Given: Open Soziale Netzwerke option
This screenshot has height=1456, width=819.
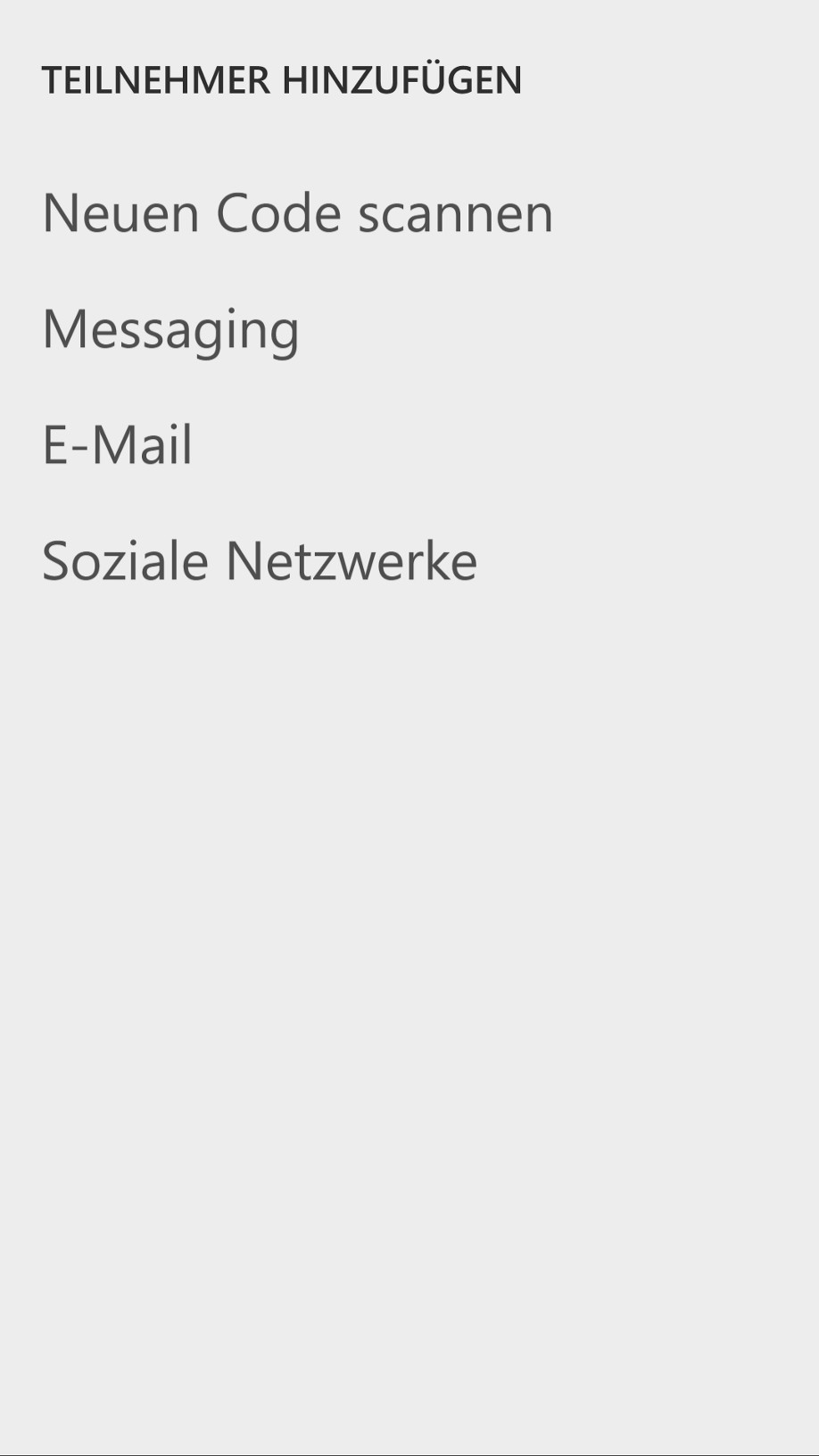Looking at the screenshot, I should [260, 561].
